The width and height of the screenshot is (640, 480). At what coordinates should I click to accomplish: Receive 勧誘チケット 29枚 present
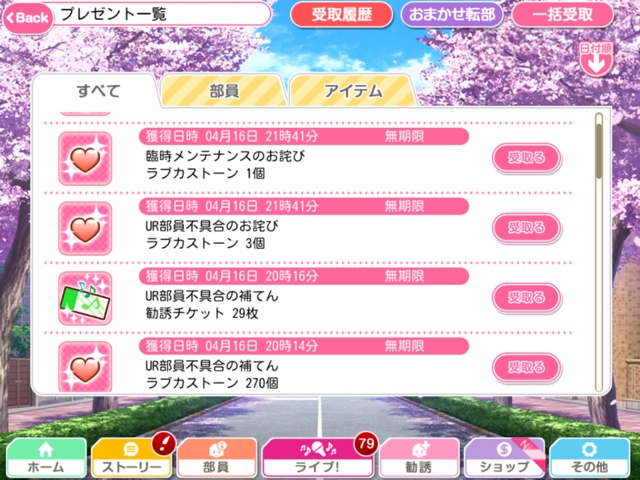coord(526,297)
